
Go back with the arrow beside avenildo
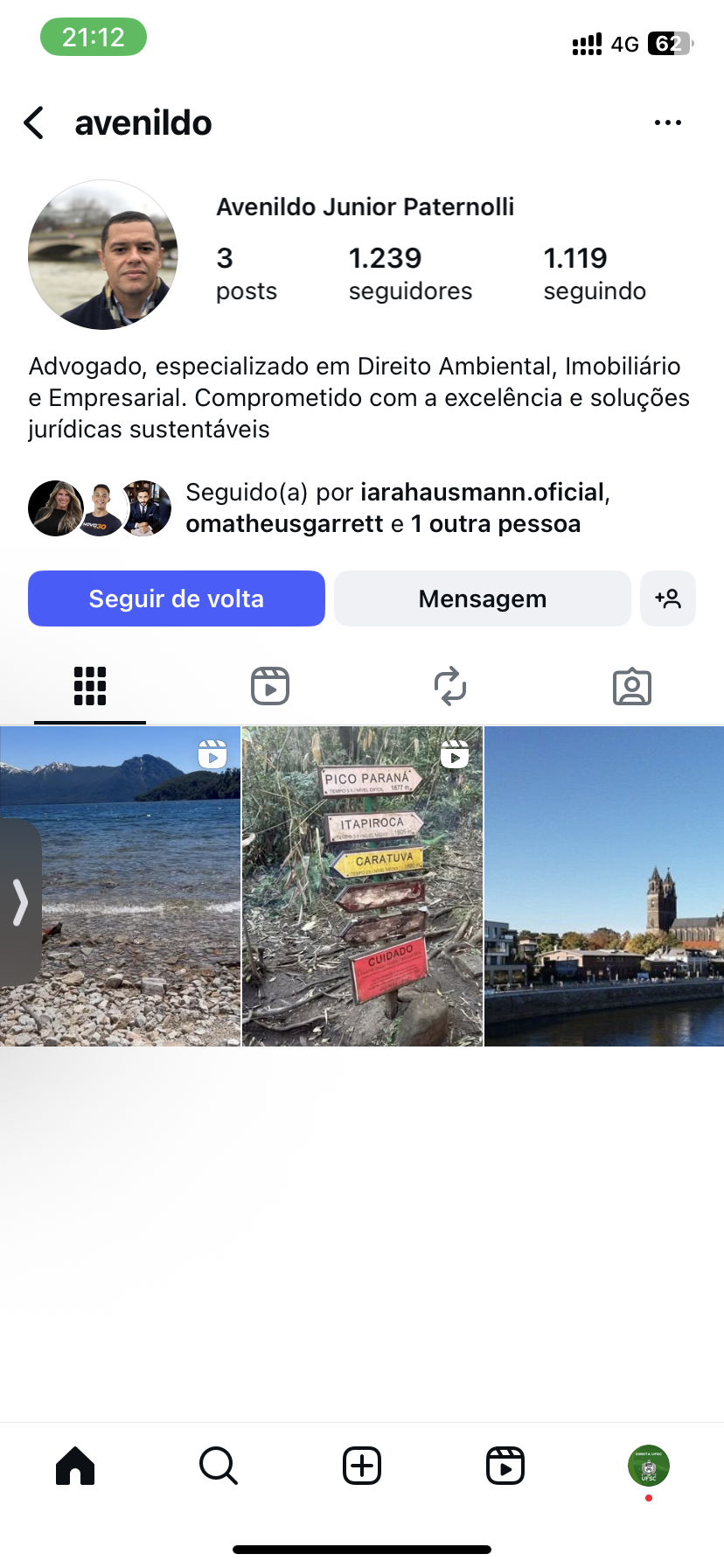pyautogui.click(x=34, y=123)
